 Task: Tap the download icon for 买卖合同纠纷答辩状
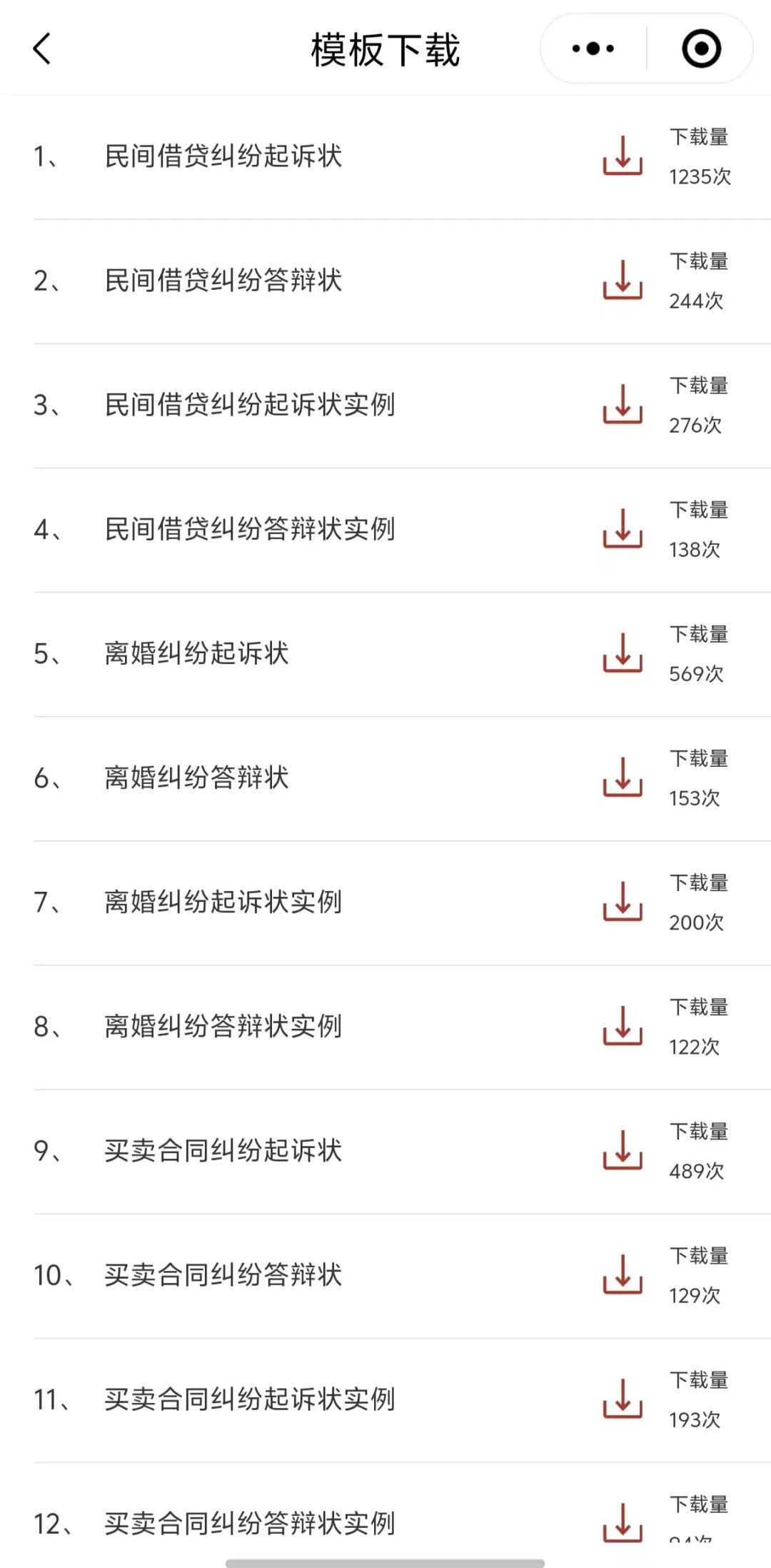point(623,1275)
